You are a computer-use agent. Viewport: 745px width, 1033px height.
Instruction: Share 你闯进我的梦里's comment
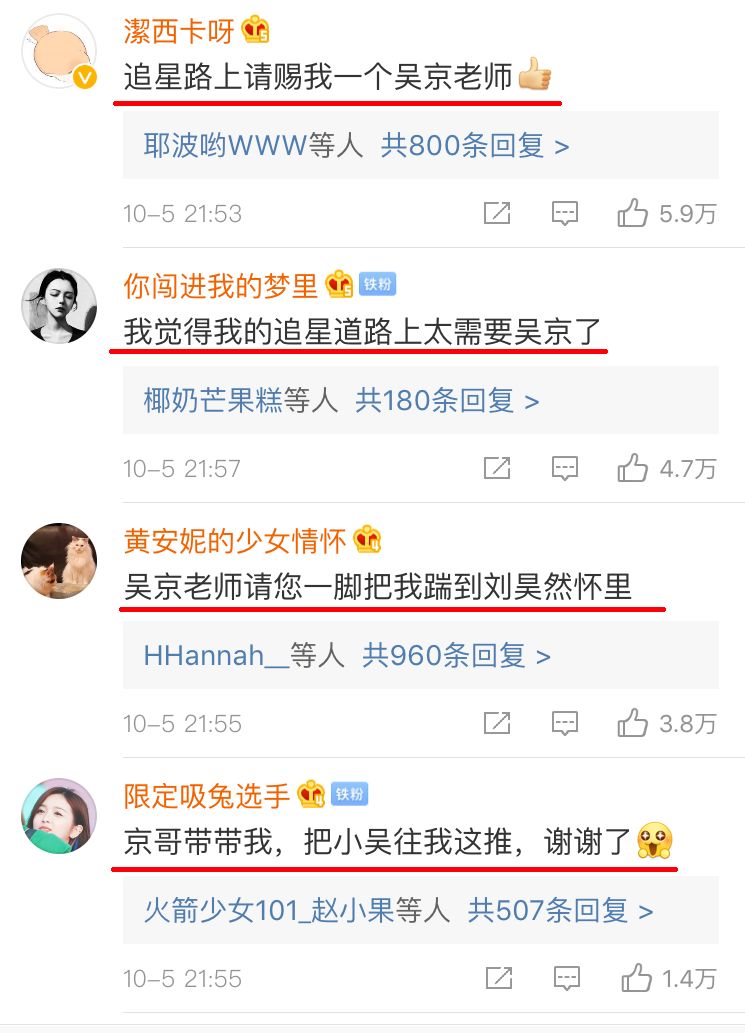pyautogui.click(x=497, y=468)
